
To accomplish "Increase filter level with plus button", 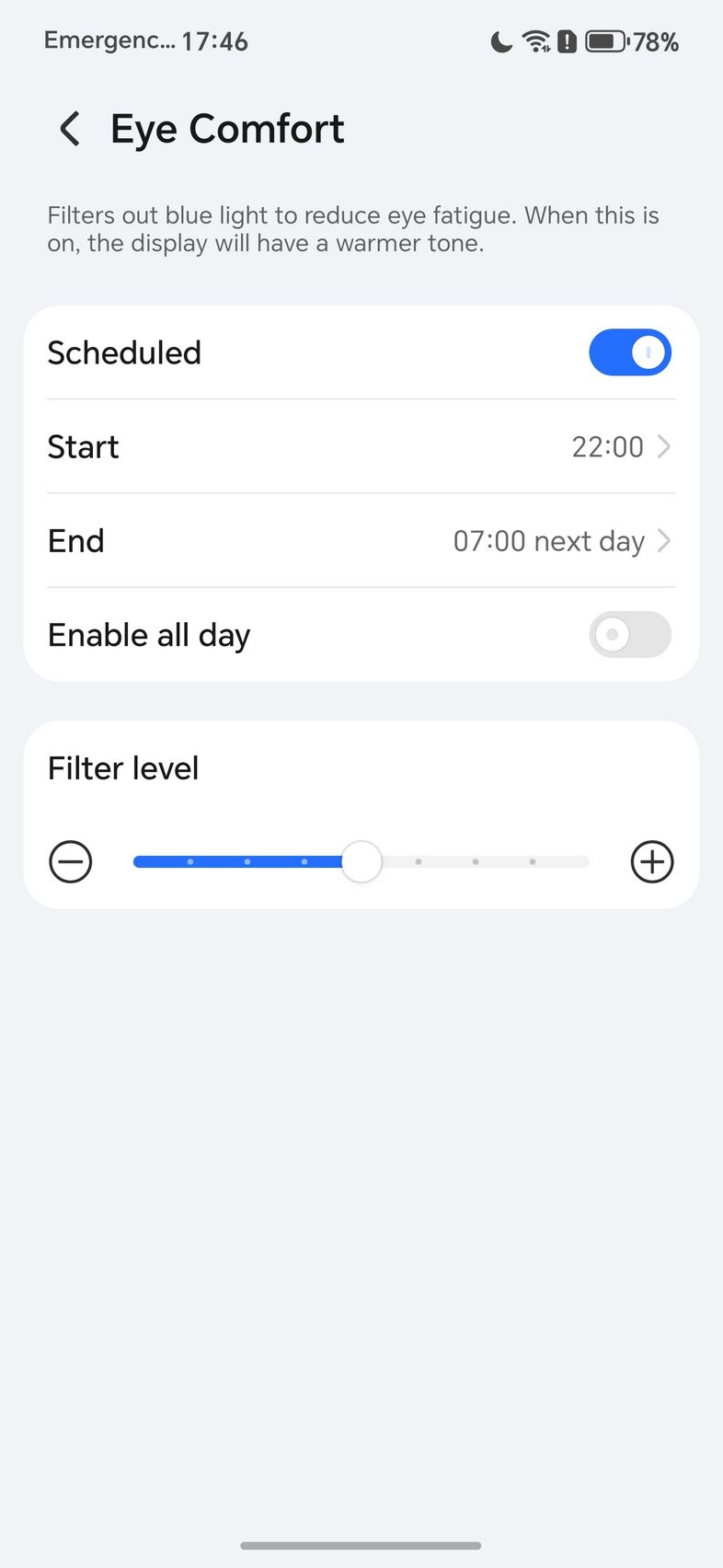I will 652,862.
